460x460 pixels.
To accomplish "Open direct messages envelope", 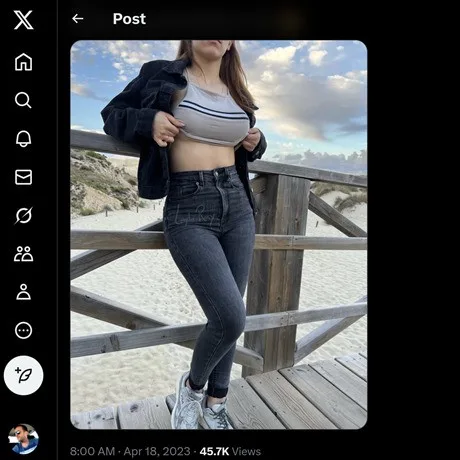I will 23,177.
